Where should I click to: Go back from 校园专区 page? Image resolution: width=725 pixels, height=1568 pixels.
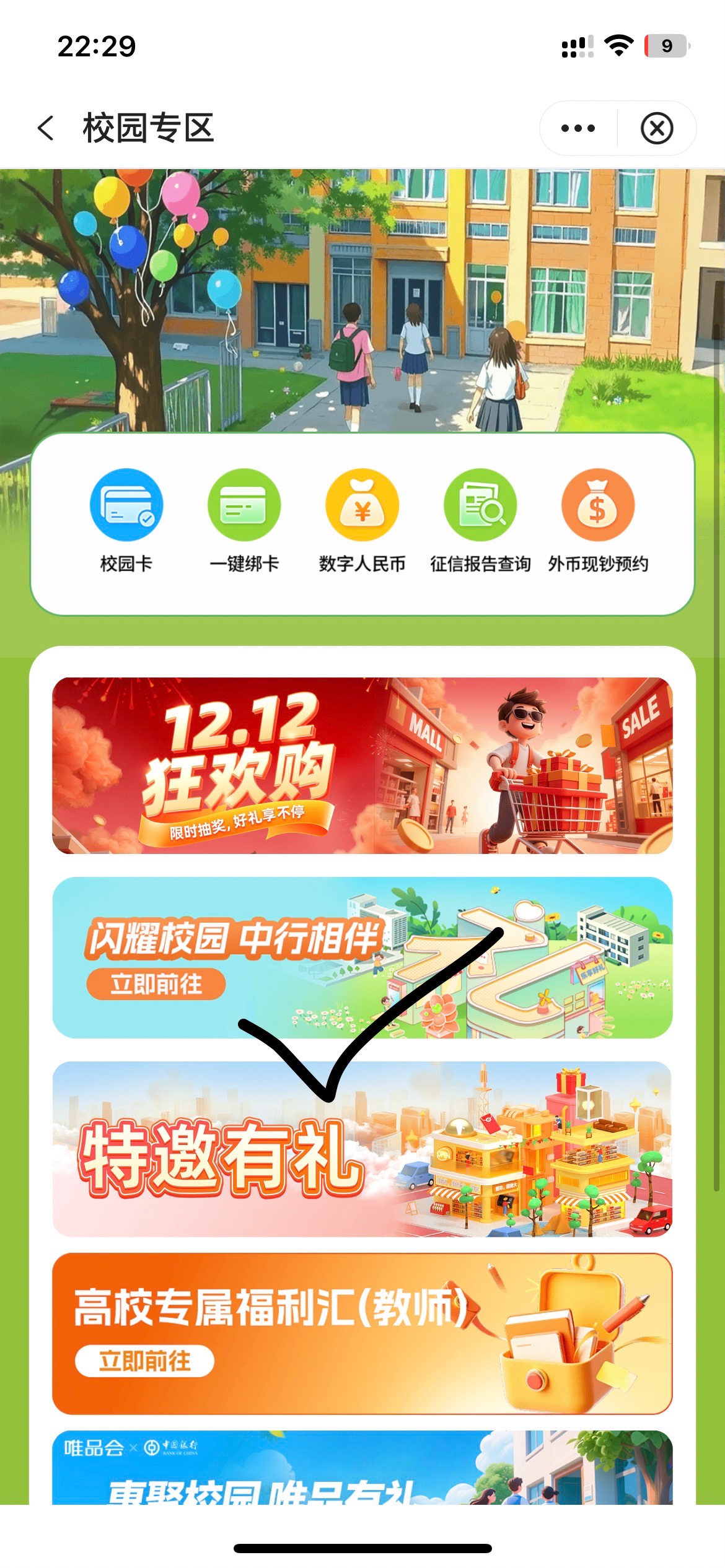[x=46, y=128]
